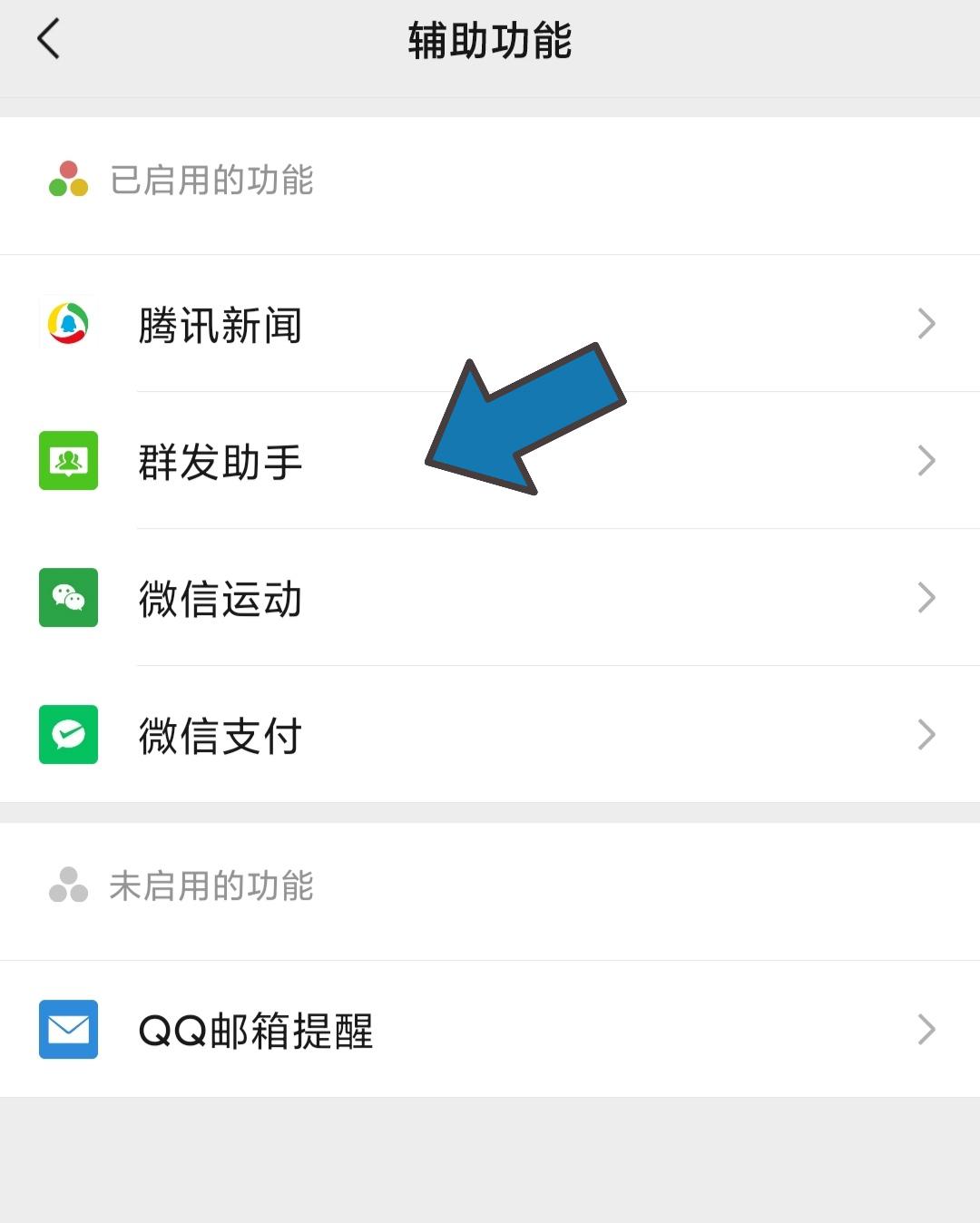The height and width of the screenshot is (1223, 980).
Task: Tap the WeChat Sports green icon
Action: pos(68,598)
